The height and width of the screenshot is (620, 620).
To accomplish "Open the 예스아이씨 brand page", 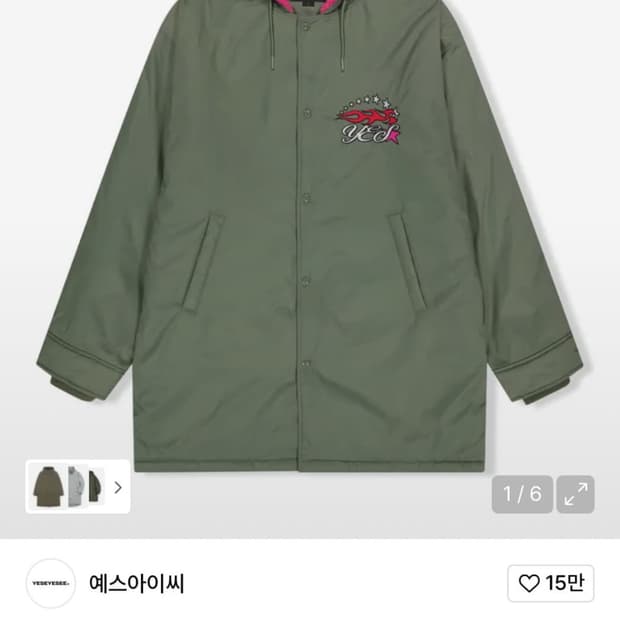I will tap(136, 584).
